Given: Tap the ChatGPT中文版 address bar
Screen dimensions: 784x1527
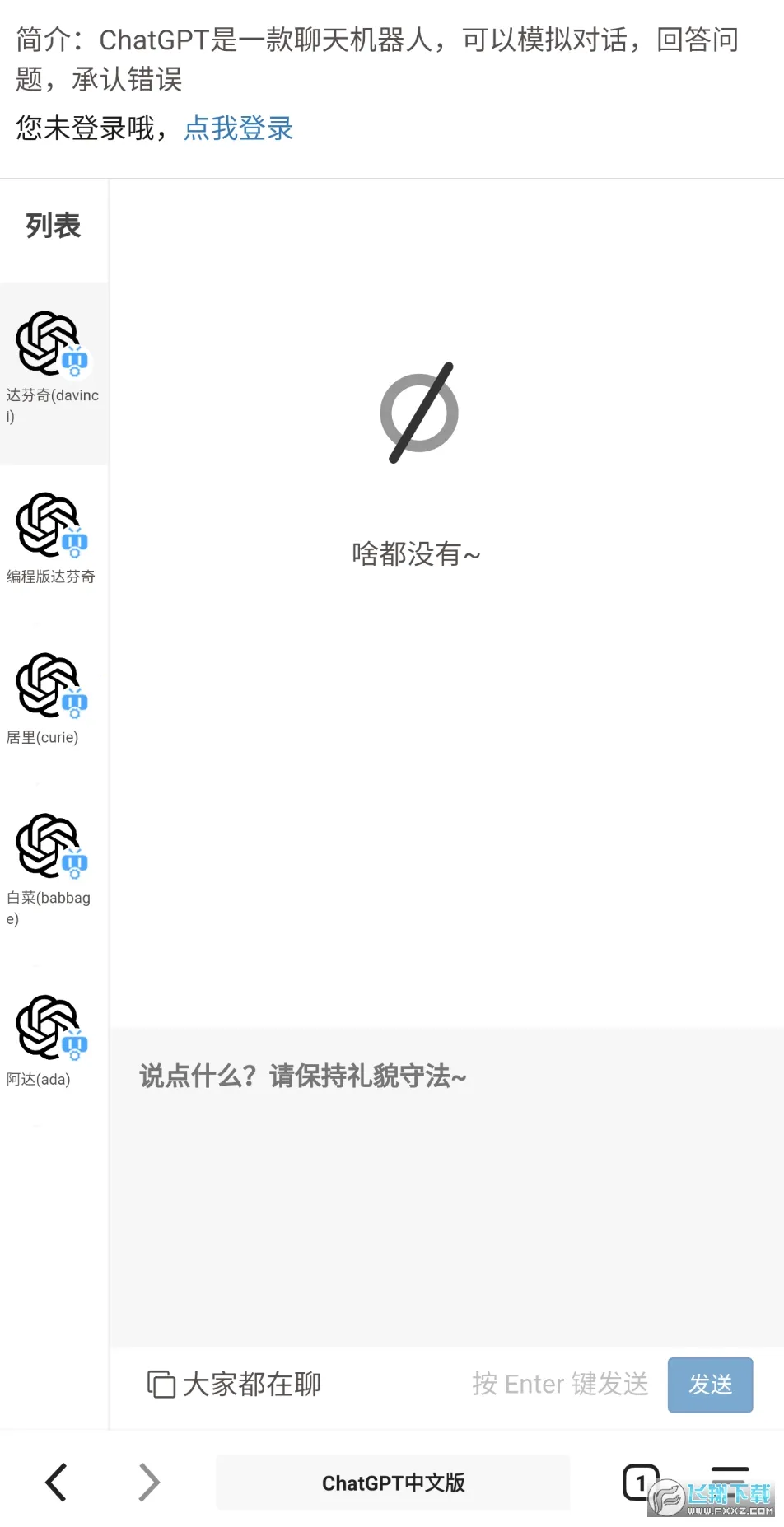Looking at the screenshot, I should pyautogui.click(x=393, y=1482).
